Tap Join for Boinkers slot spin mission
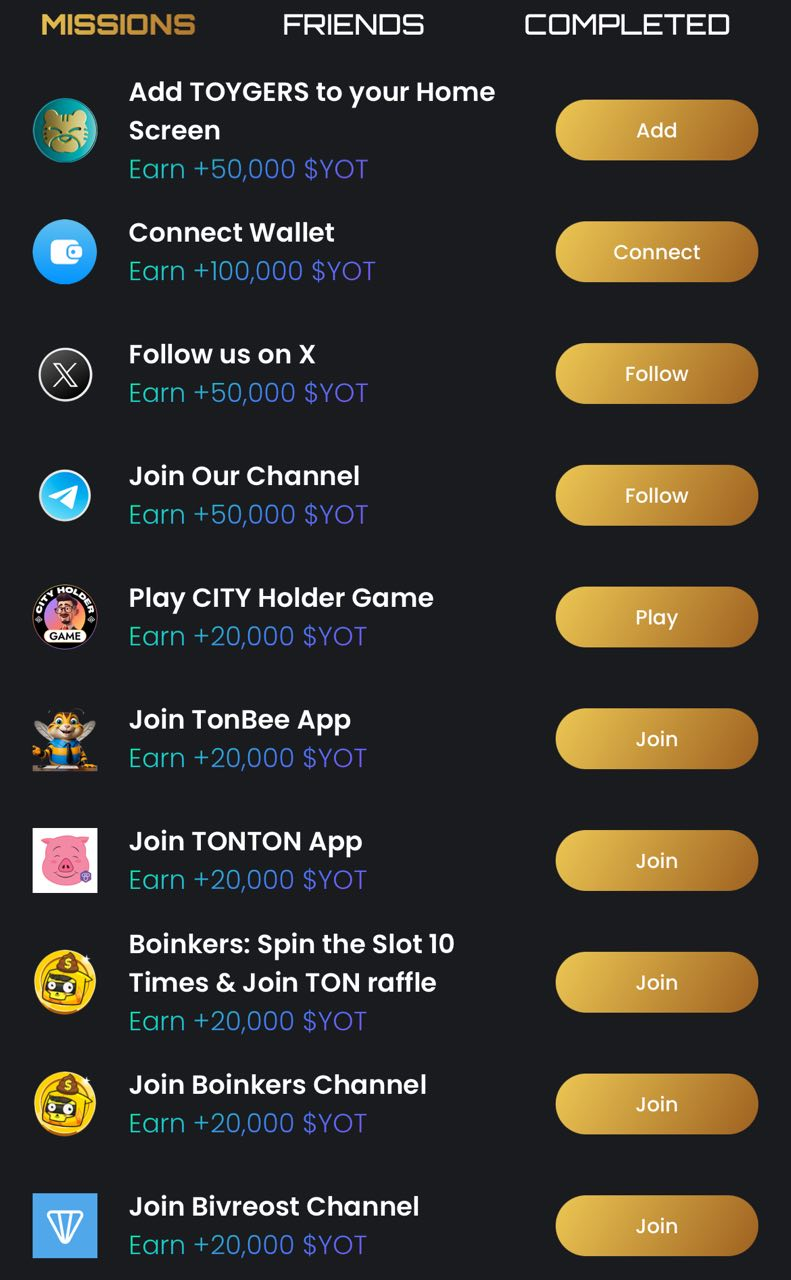Image resolution: width=791 pixels, height=1280 pixels. coord(656,982)
